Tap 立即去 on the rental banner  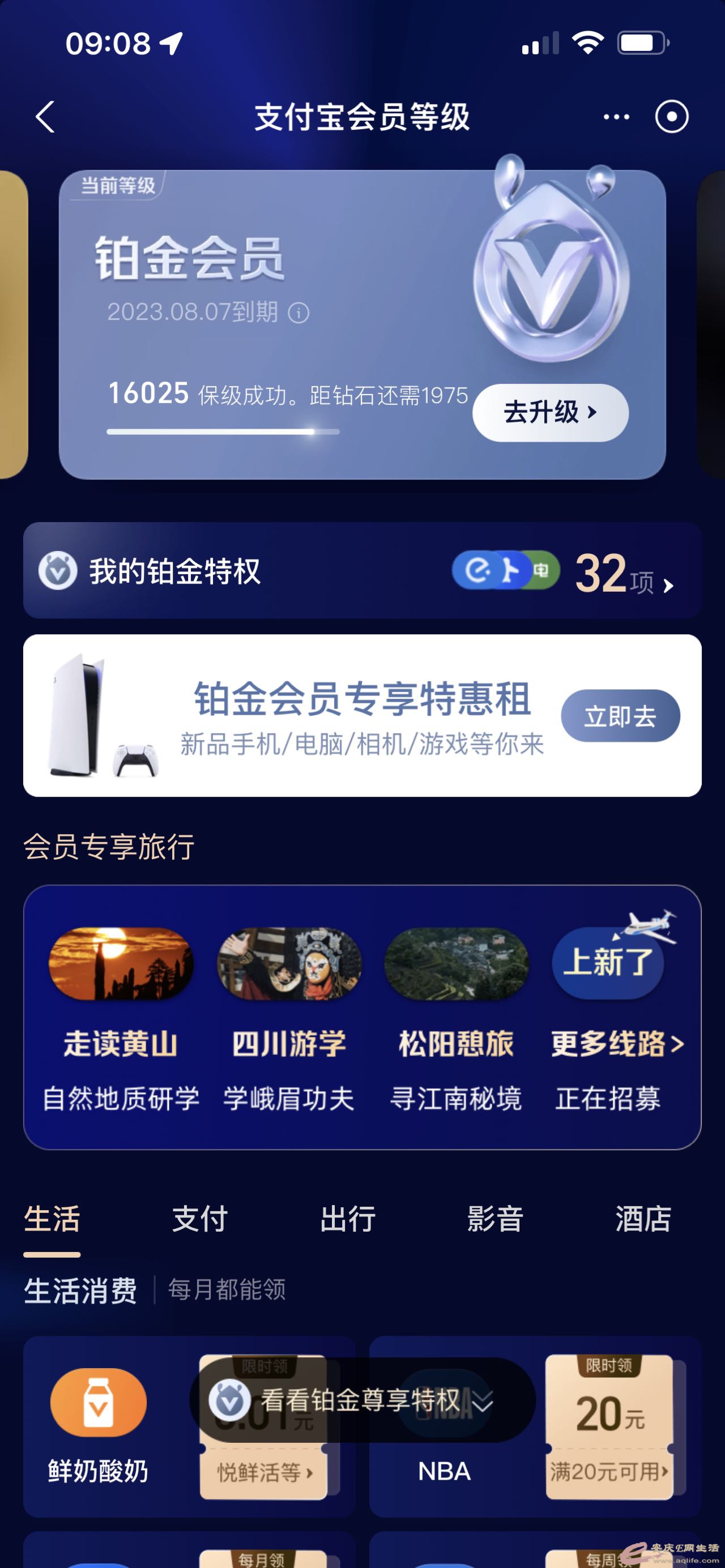[620, 716]
